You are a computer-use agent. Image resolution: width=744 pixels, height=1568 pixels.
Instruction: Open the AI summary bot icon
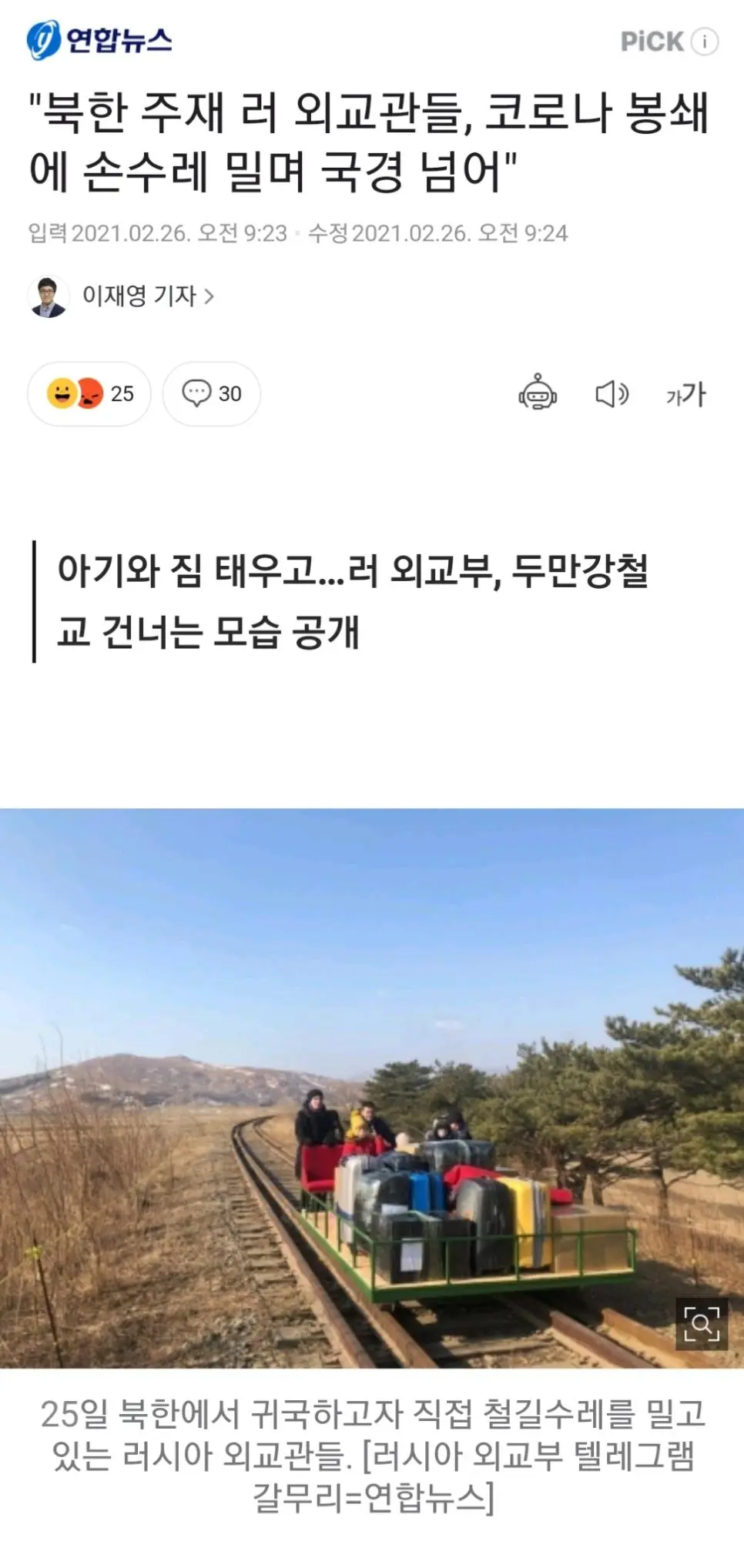tap(537, 393)
